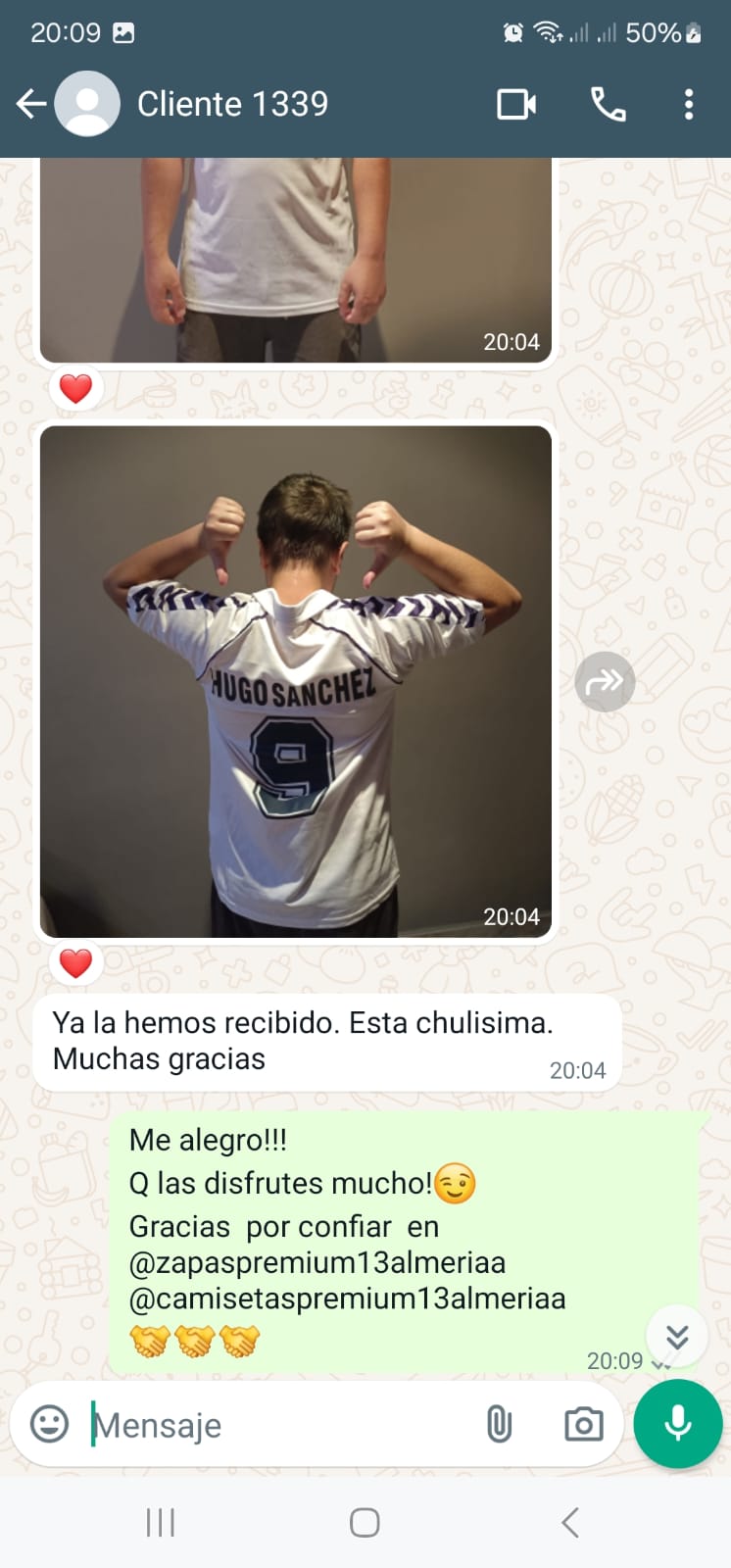
Task: Open the camera from the chat bar
Action: (x=583, y=1424)
